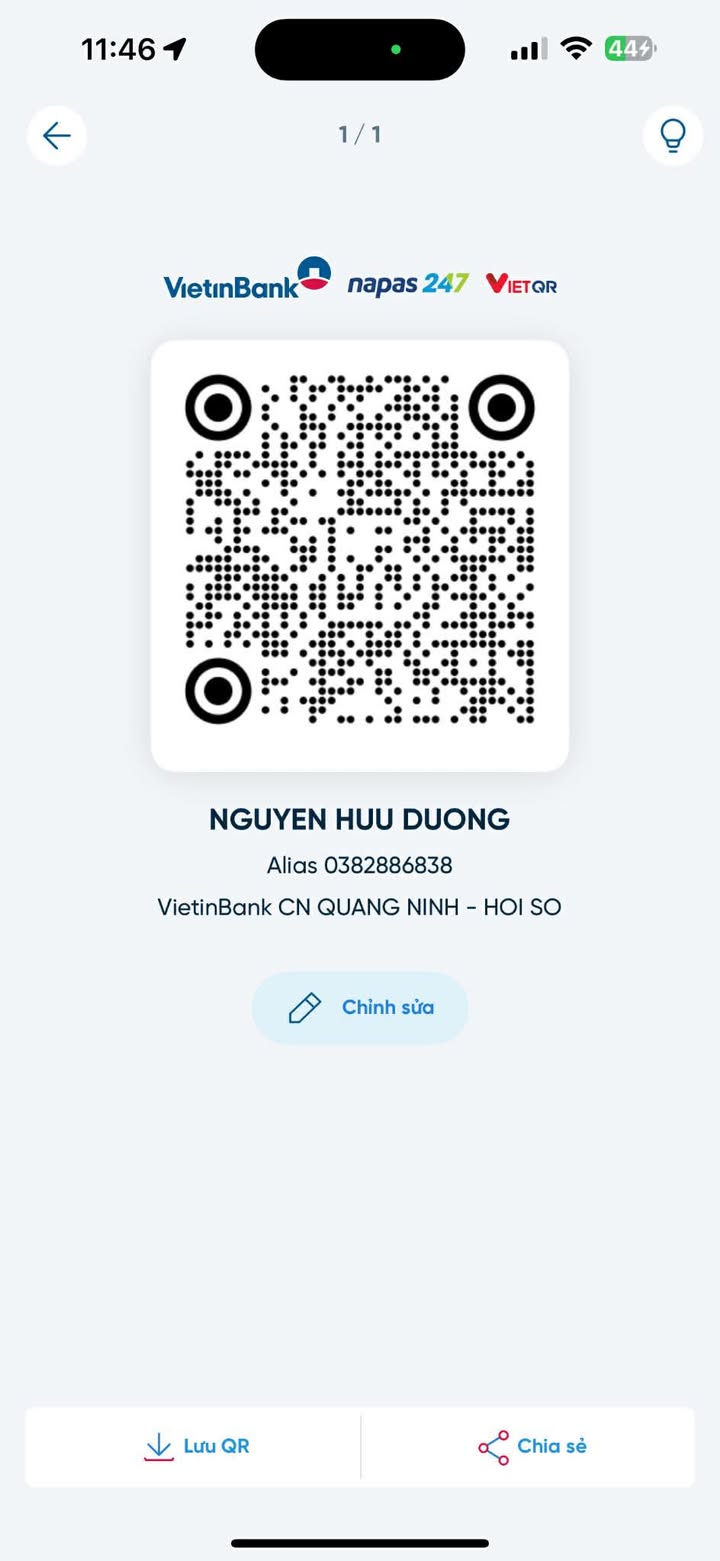Share the QR via Chia sẻ
Screen dimensions: 720x1561
click(x=531, y=1446)
